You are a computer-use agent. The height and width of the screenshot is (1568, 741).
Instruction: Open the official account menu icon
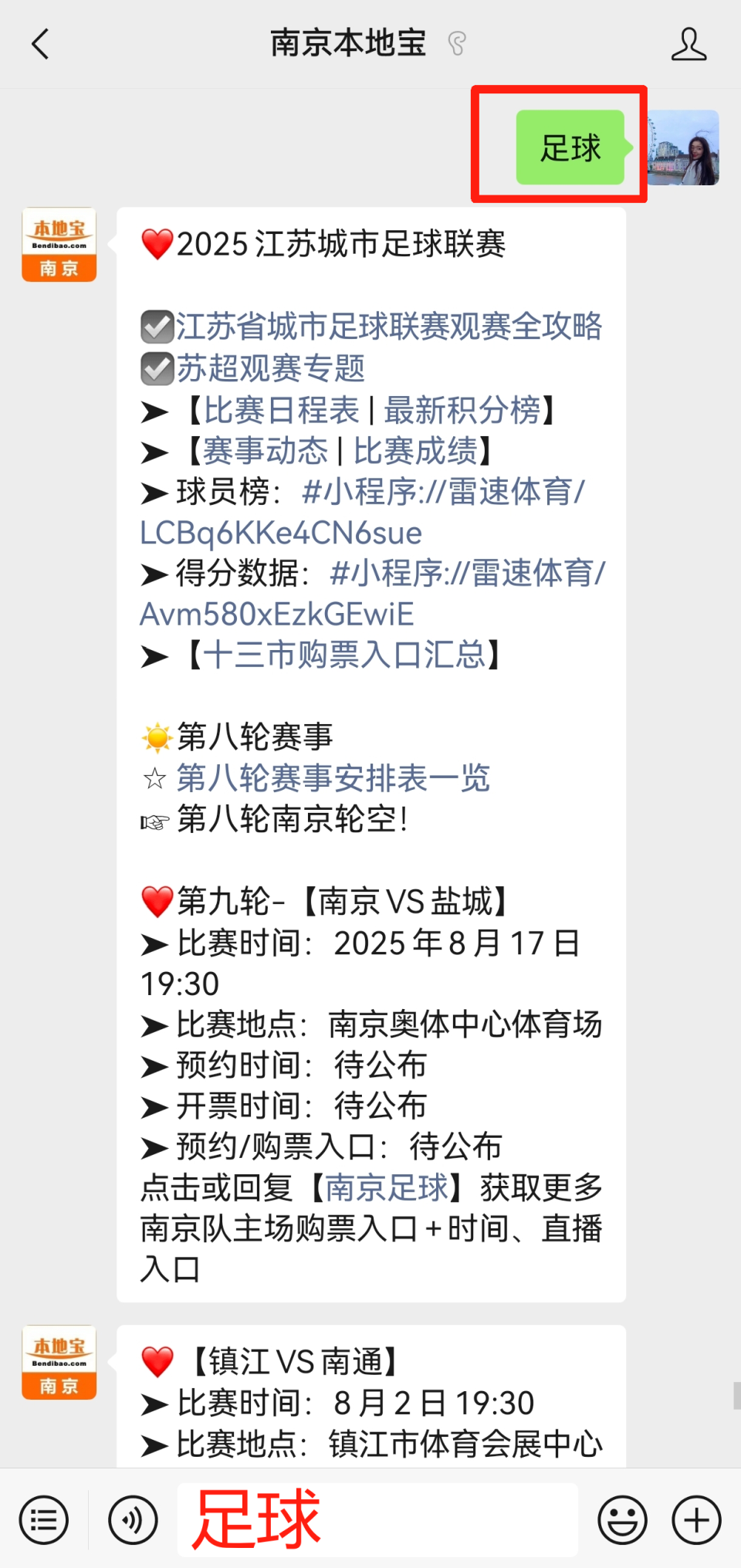(x=44, y=1519)
